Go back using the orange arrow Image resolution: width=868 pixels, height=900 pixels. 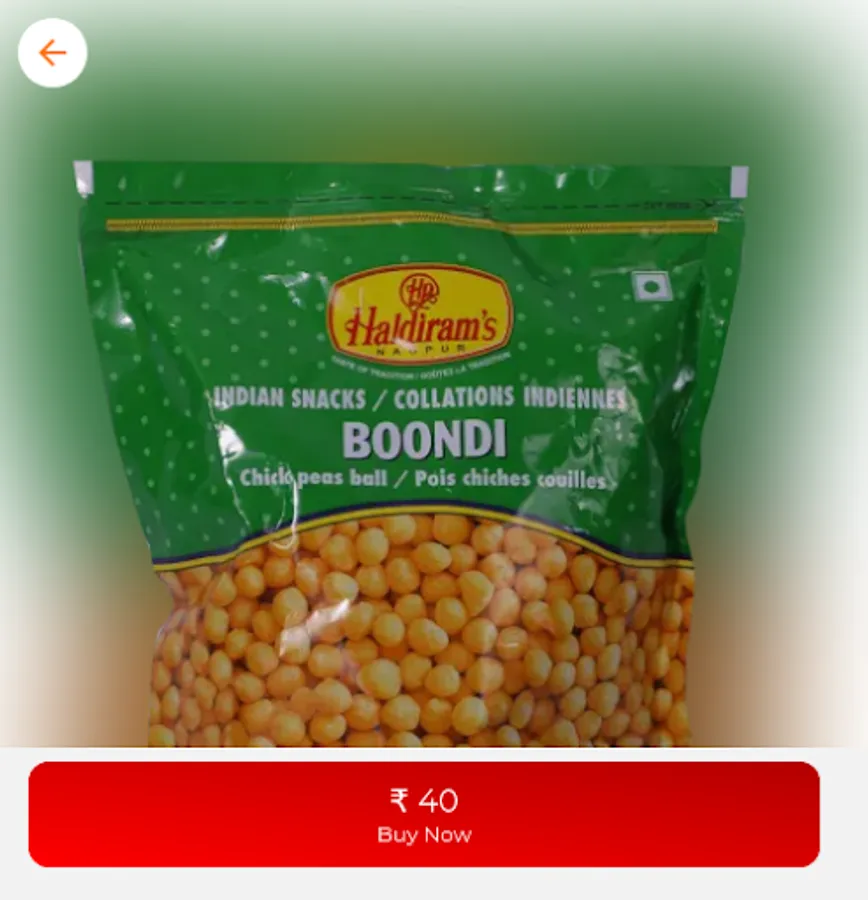[x=52, y=53]
